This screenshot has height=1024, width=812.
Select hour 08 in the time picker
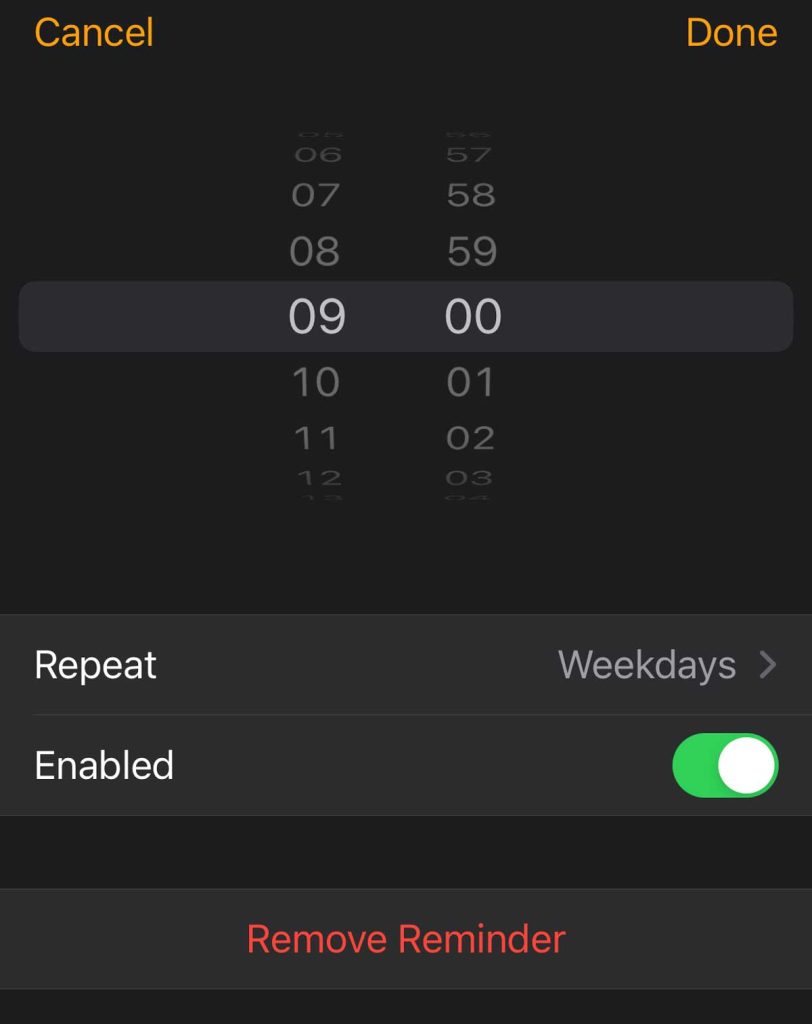point(315,251)
